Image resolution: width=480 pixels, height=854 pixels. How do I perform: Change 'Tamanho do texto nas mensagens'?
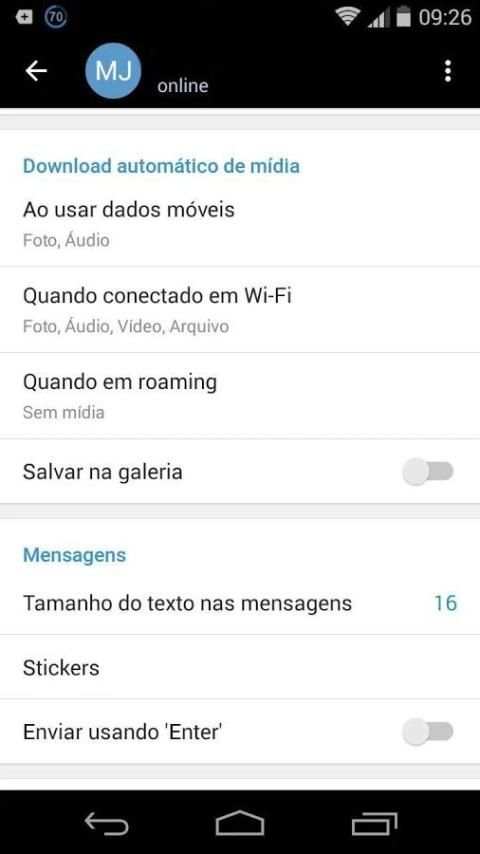point(240,603)
